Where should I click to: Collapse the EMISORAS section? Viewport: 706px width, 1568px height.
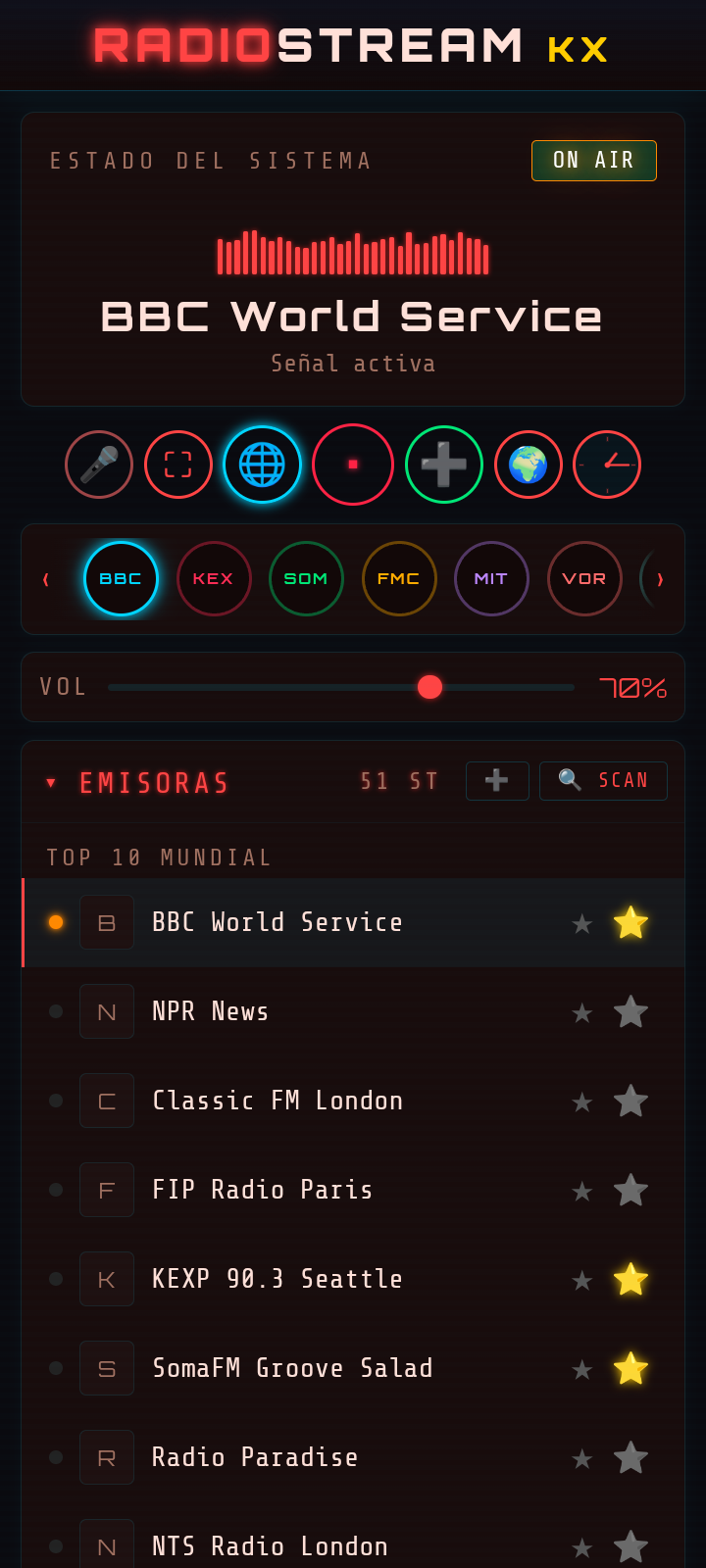[51, 783]
